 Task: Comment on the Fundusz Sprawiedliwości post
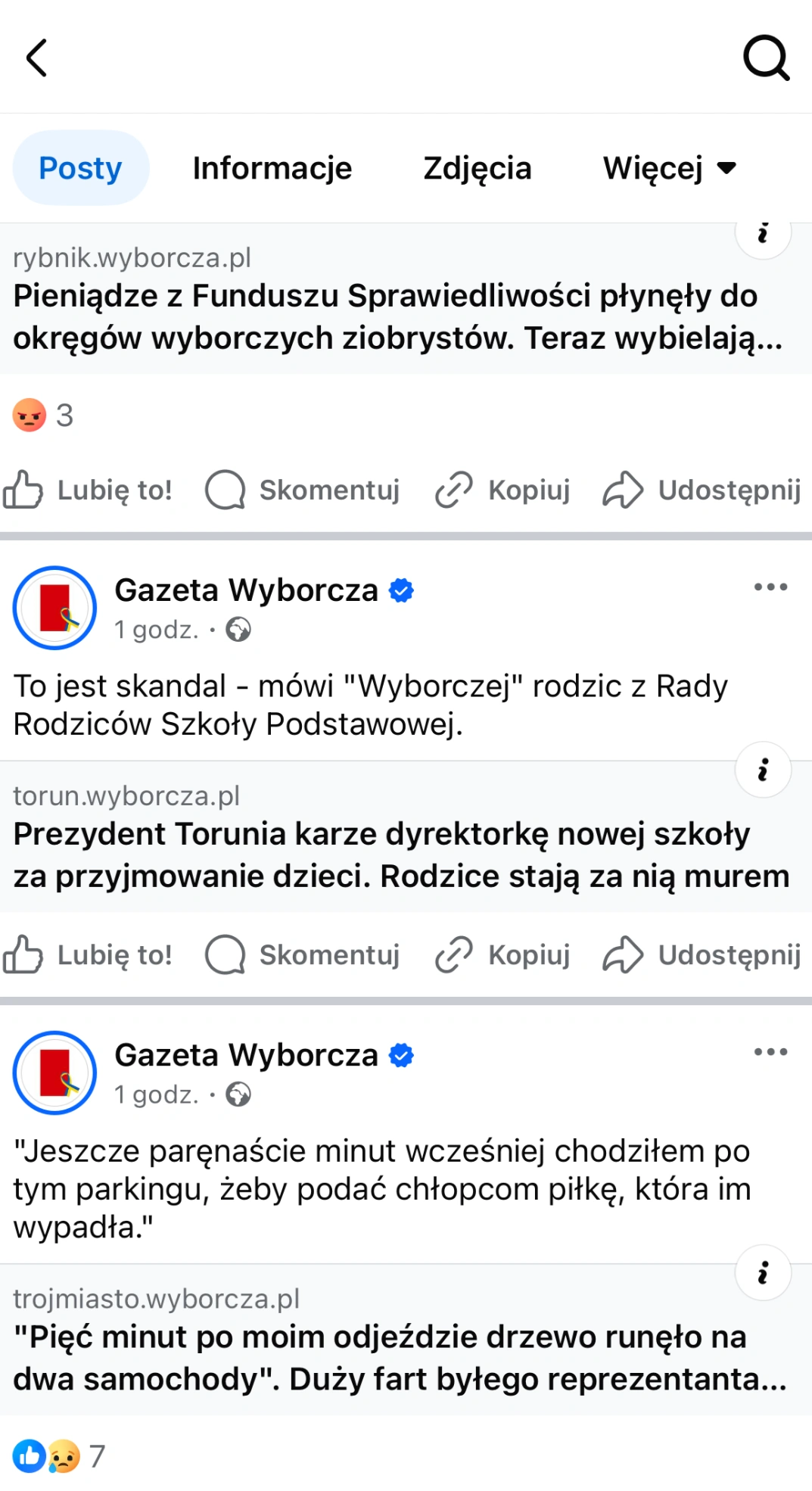302,490
